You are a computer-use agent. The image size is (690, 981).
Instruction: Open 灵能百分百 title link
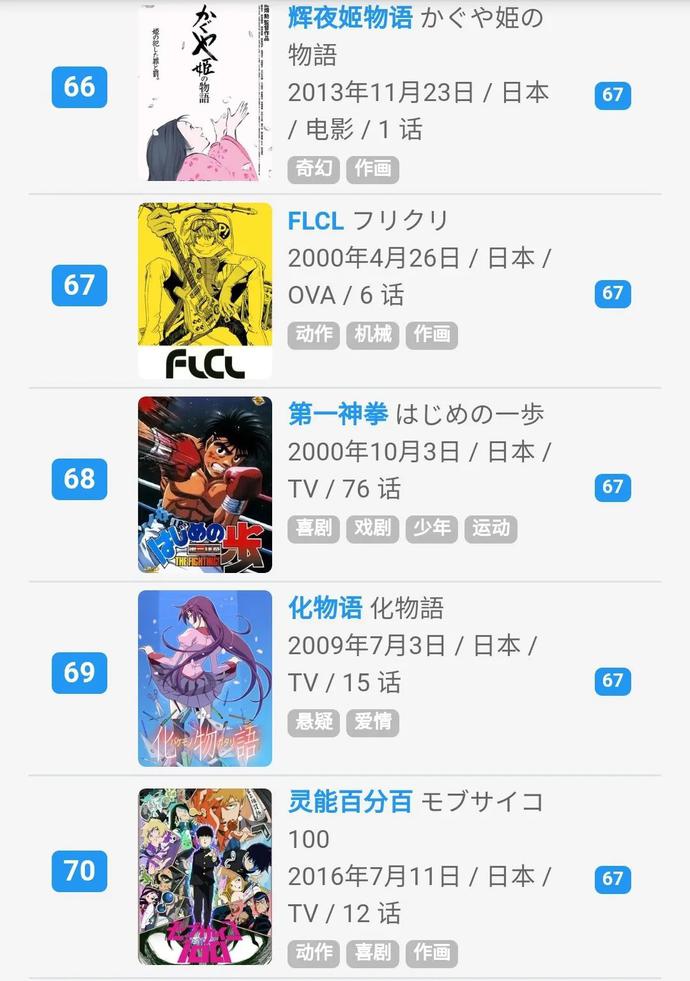[x=349, y=802]
